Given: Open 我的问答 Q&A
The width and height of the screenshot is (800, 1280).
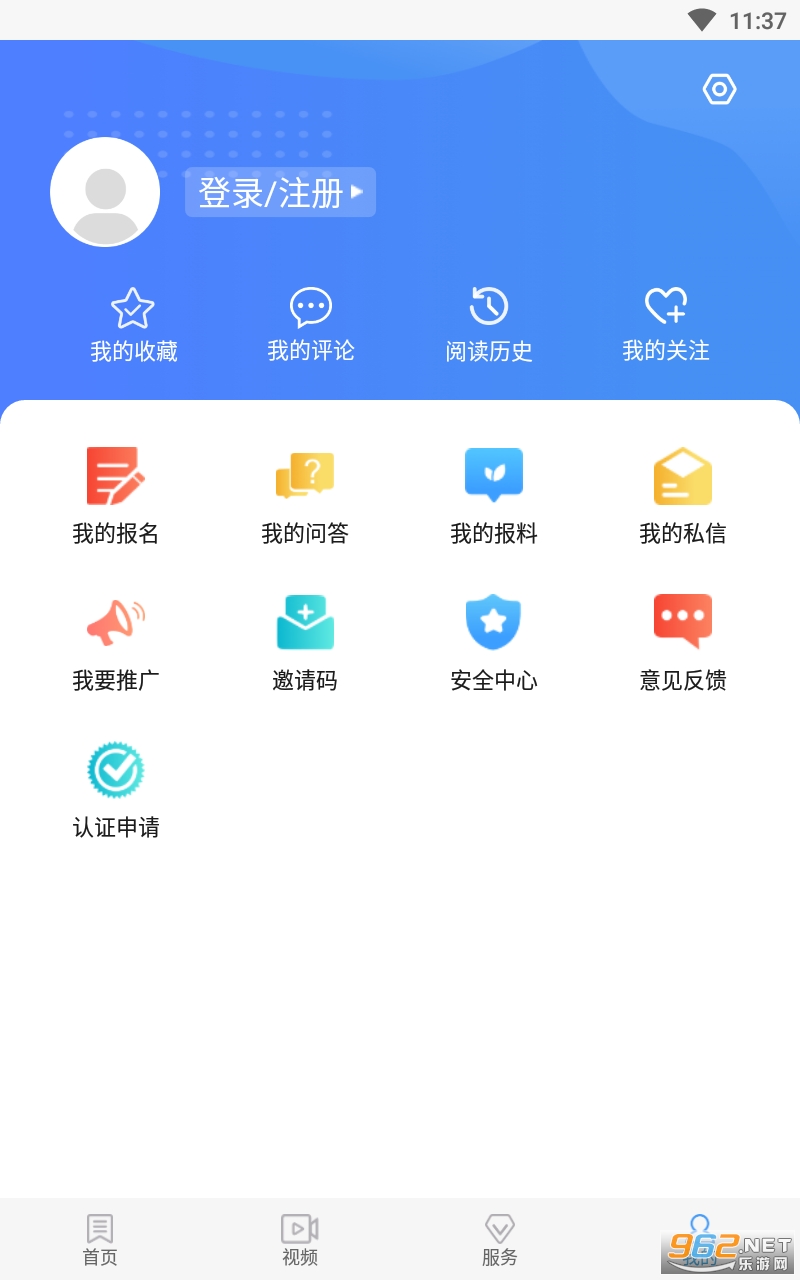Looking at the screenshot, I should 305,496.
